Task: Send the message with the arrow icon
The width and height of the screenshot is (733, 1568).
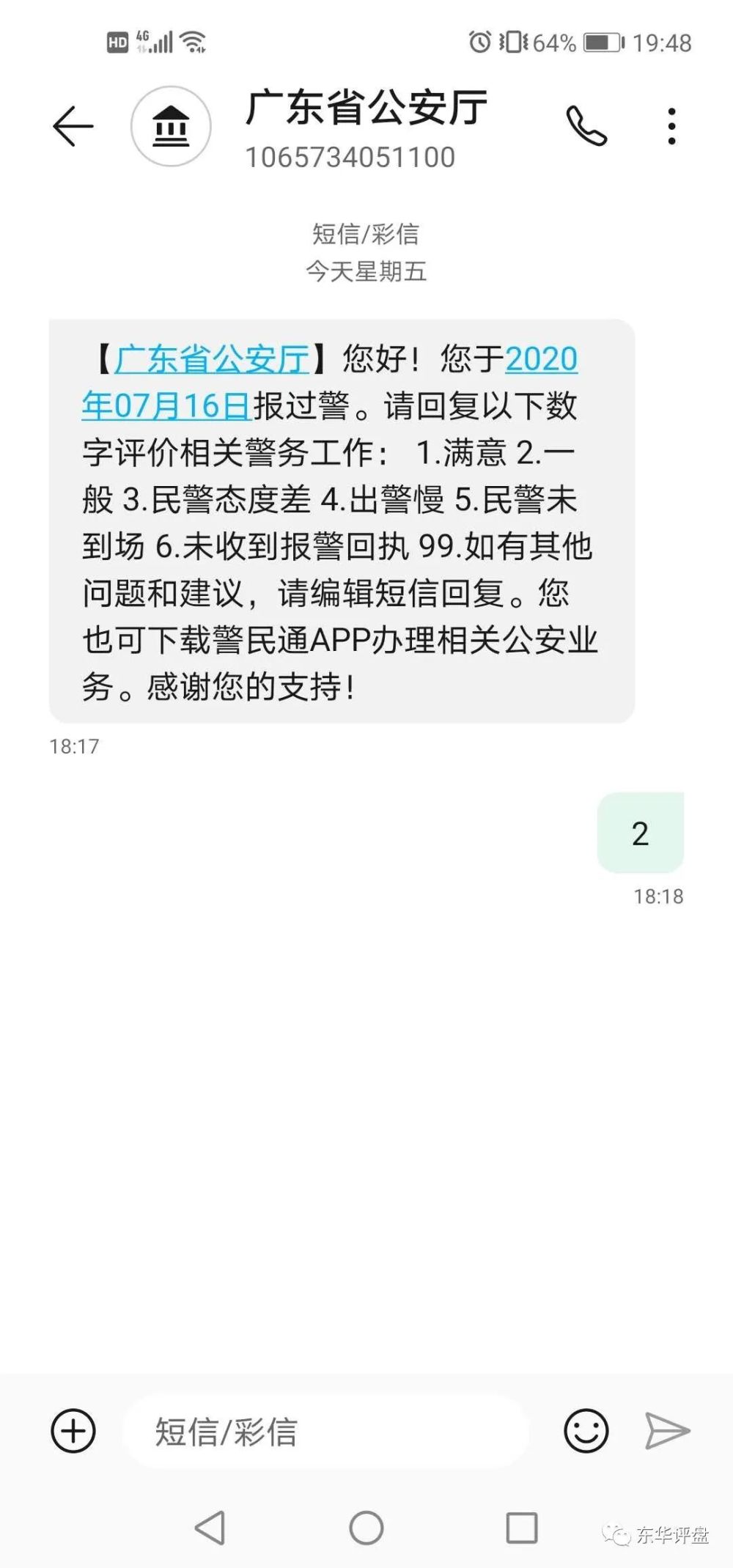Action: [667, 1430]
